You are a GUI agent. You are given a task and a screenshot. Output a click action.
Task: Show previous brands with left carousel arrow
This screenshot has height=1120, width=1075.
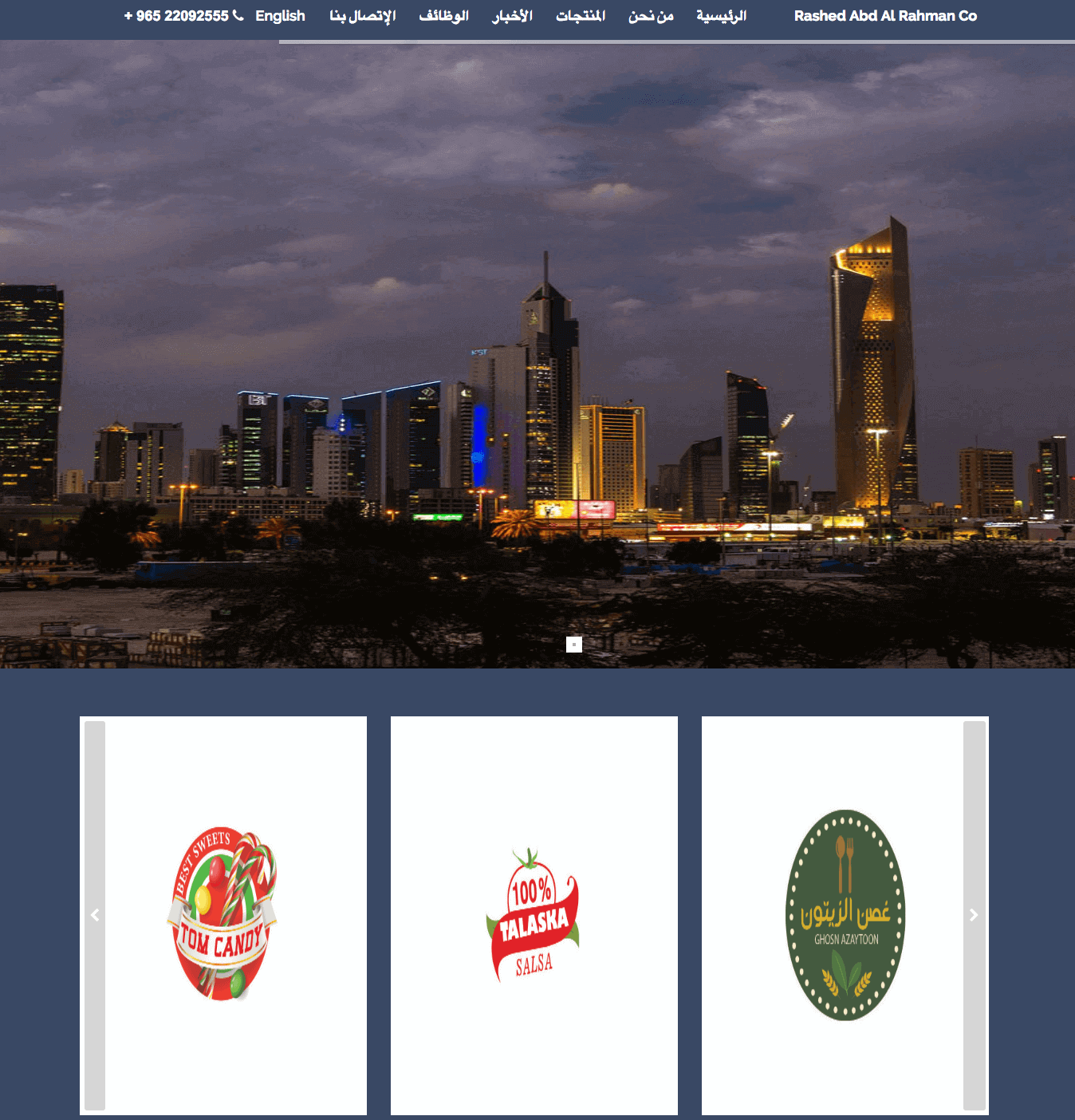tap(95, 915)
